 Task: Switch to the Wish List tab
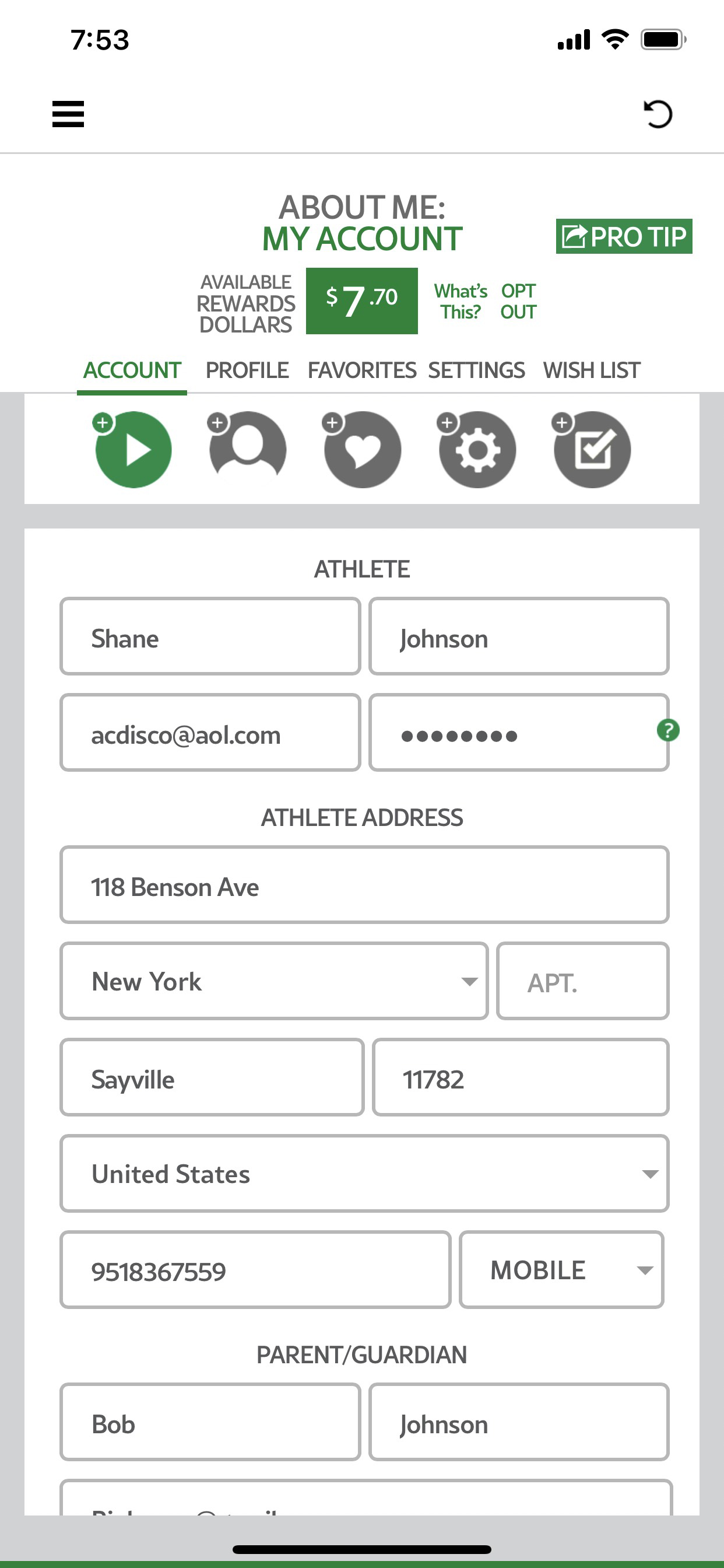pos(591,370)
